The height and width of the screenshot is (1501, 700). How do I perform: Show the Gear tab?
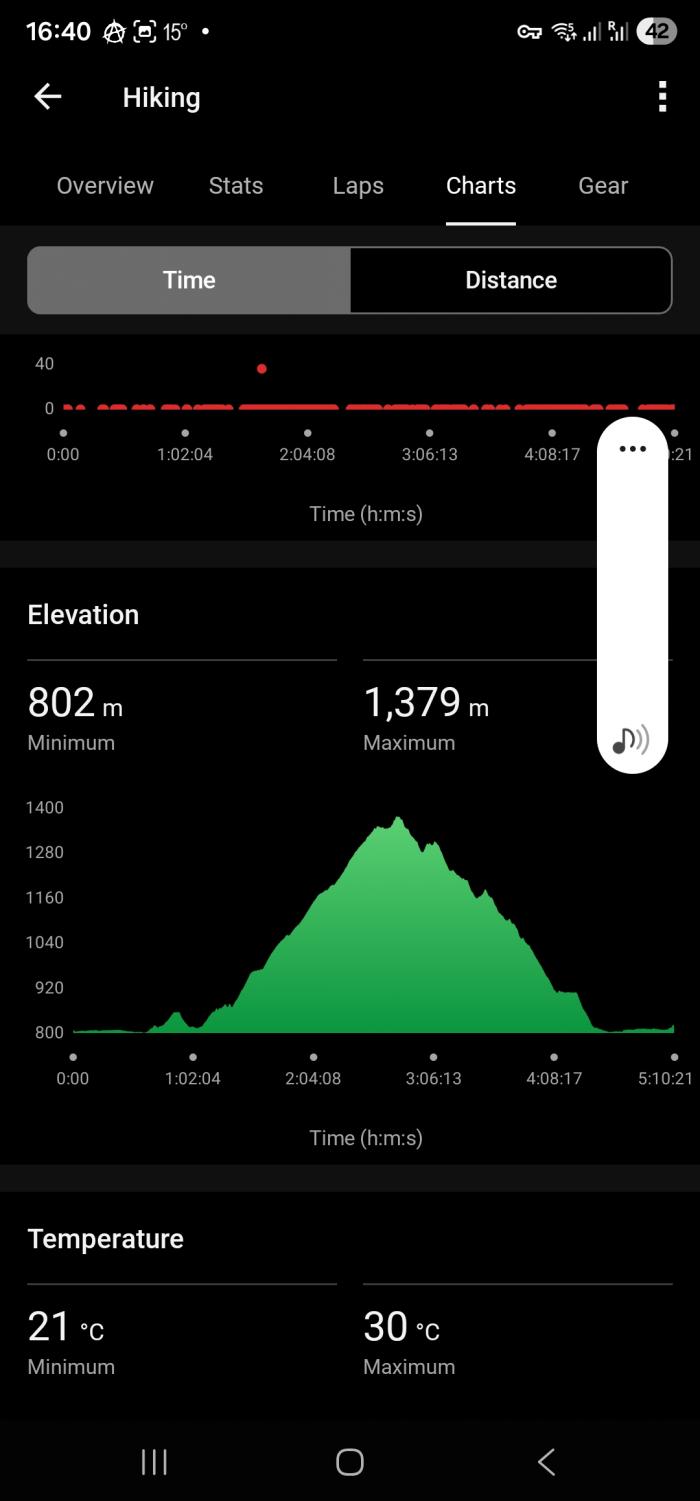point(603,186)
